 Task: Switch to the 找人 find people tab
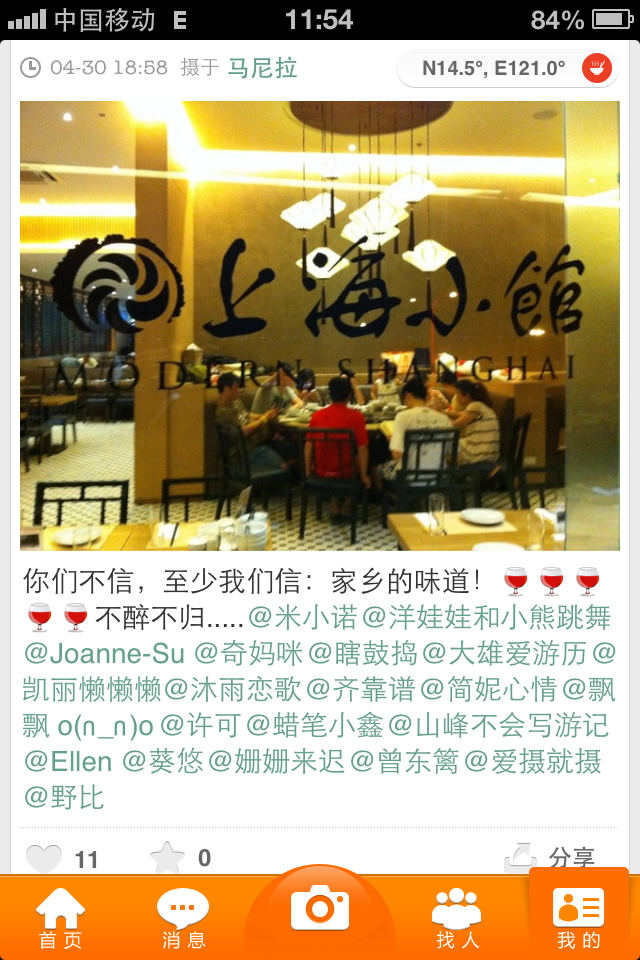pyautogui.click(x=457, y=918)
